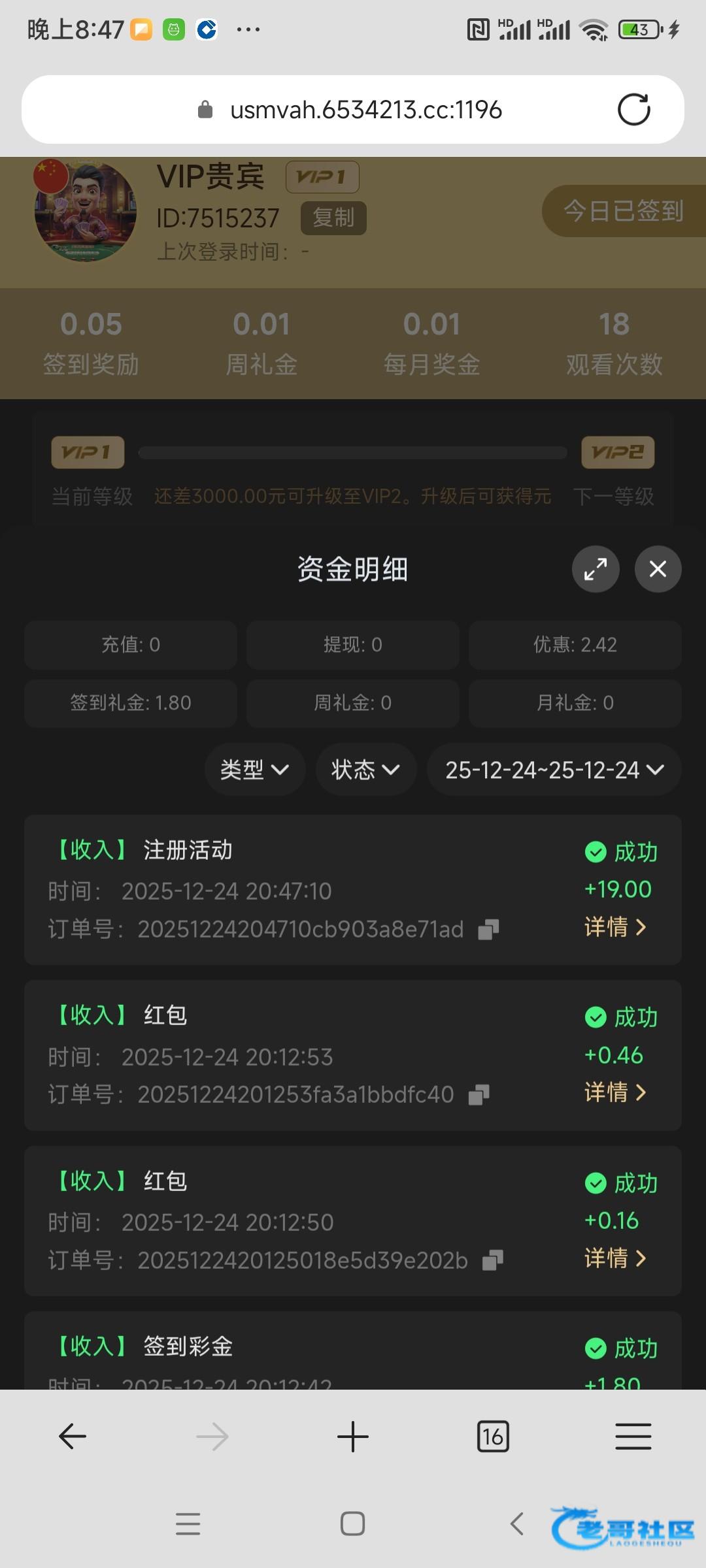Copy the order number of 注册活动 record
Viewport: 706px width, 1568px height.
click(488, 930)
